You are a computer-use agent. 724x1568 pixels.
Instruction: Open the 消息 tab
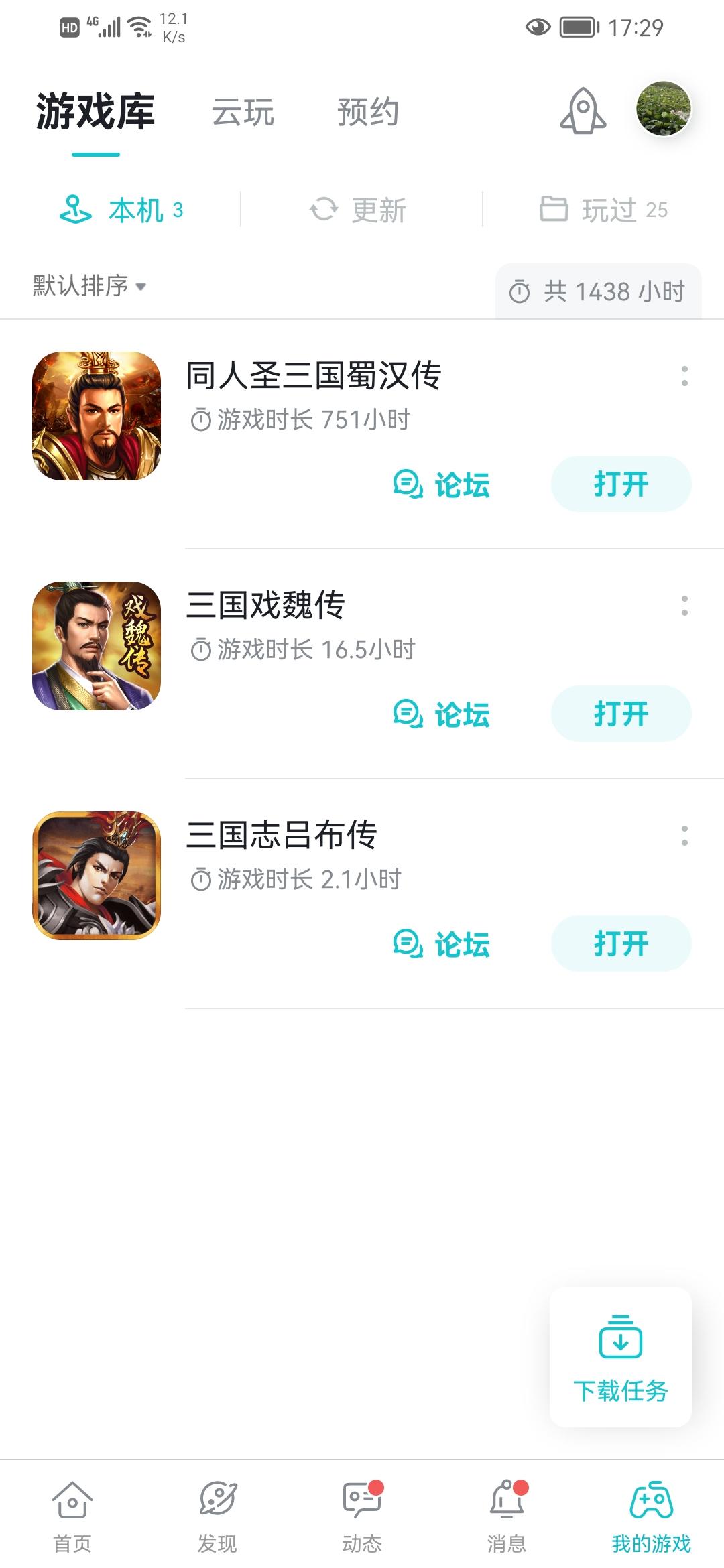pos(507,1516)
